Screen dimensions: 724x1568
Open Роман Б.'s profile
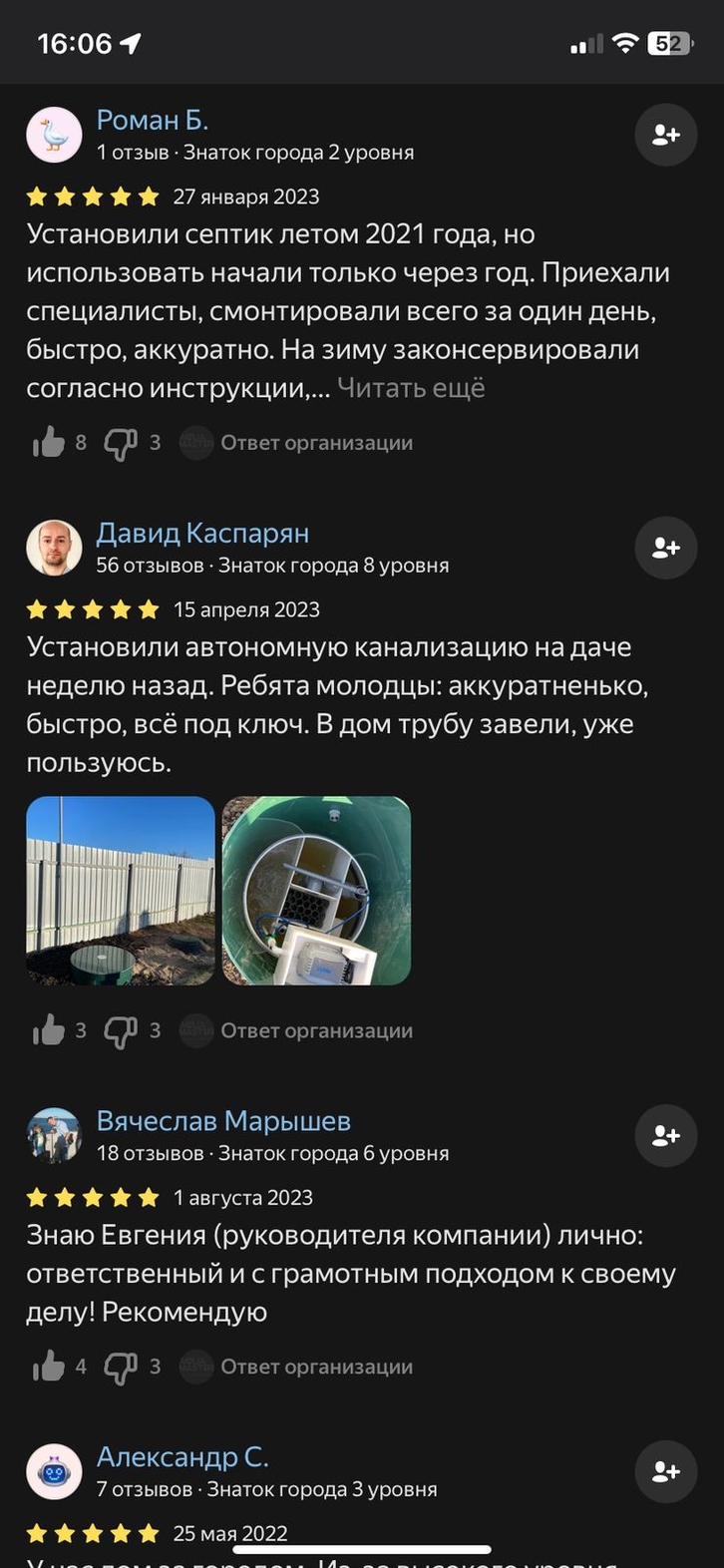[152, 121]
